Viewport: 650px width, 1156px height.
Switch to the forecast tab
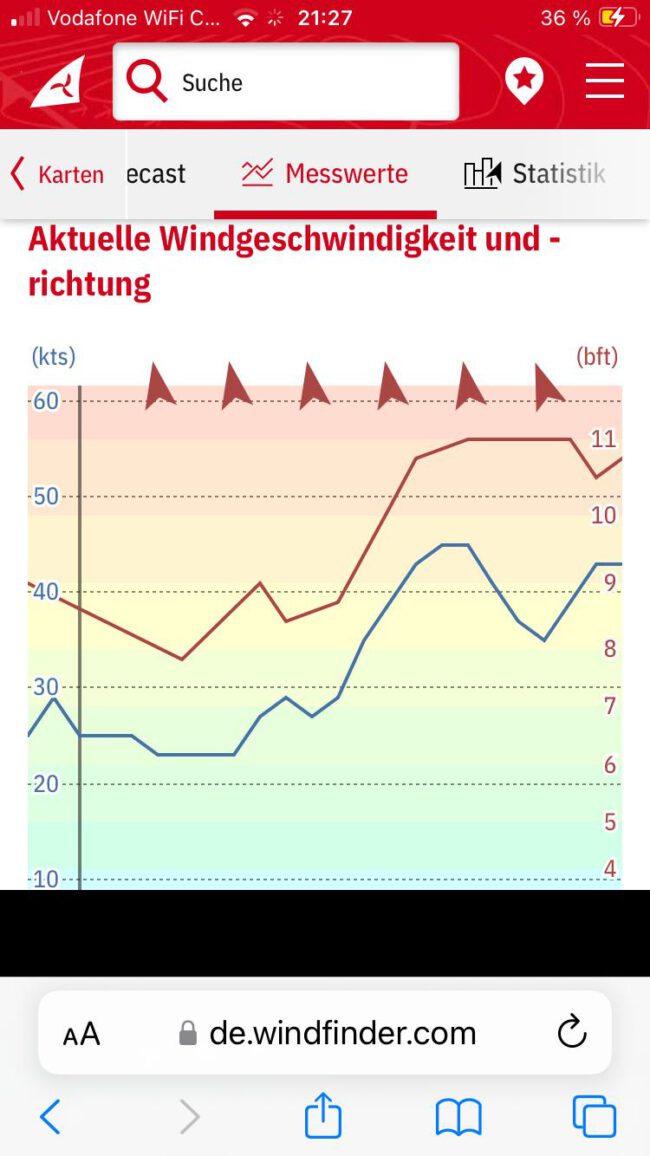[x=158, y=174]
